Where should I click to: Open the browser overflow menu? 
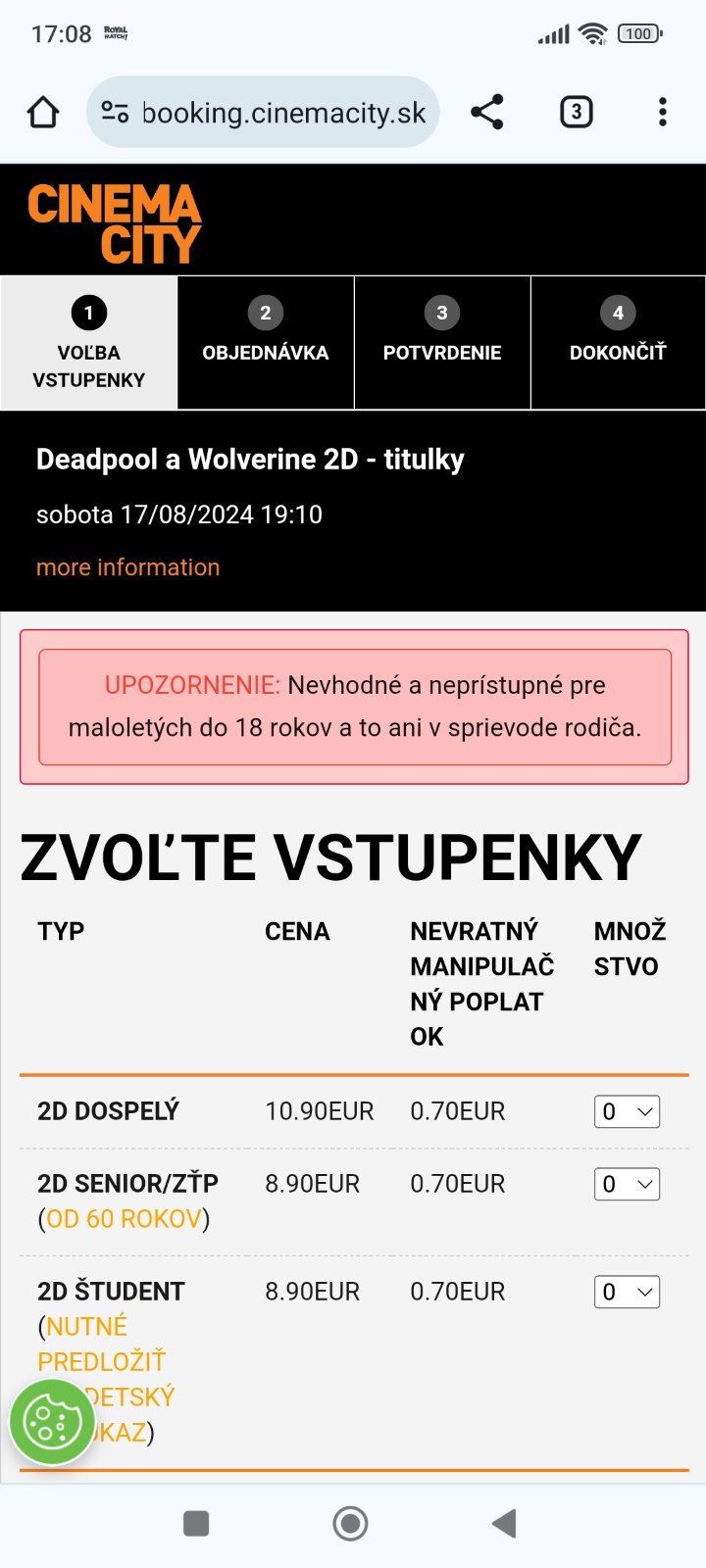pyautogui.click(x=663, y=113)
